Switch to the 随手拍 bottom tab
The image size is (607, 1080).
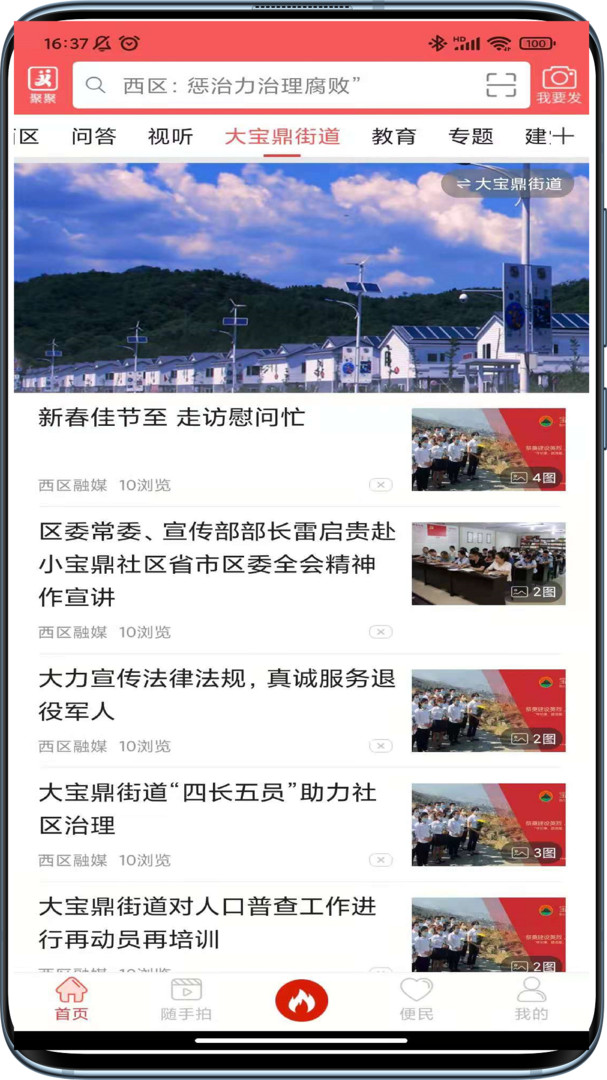(x=186, y=999)
